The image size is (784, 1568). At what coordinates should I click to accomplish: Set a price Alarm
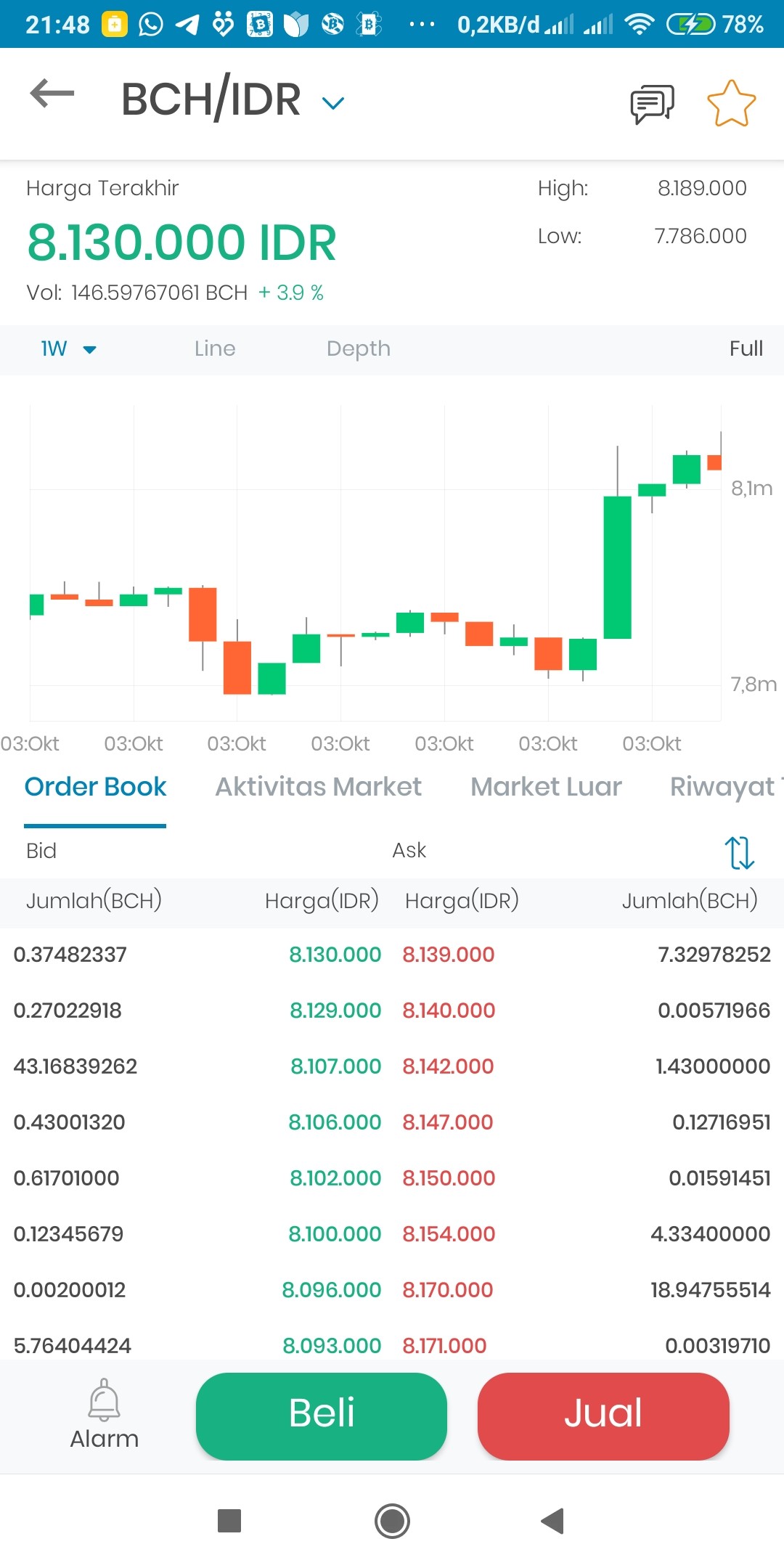tap(105, 1414)
